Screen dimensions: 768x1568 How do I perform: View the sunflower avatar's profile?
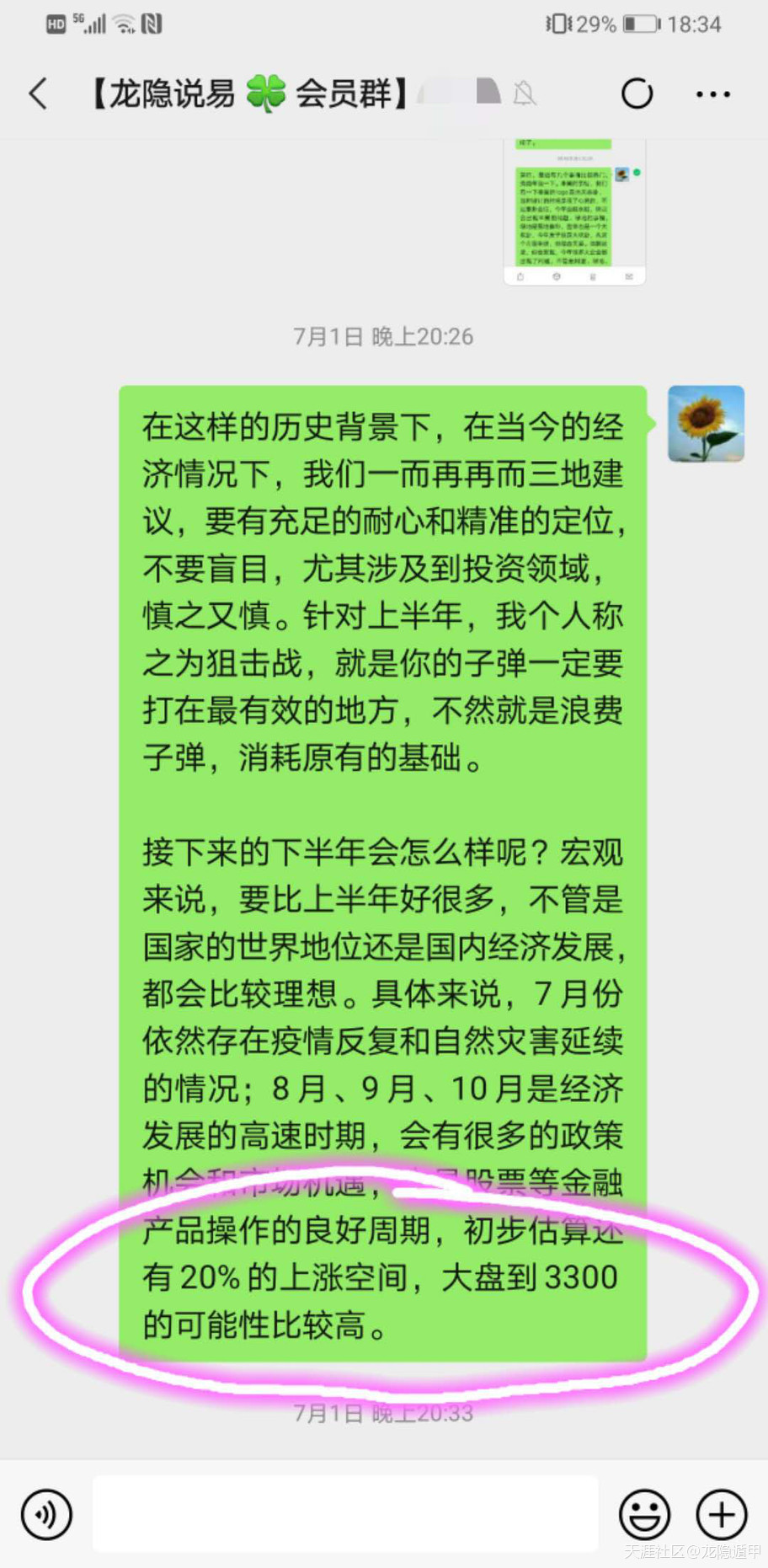[x=706, y=424]
